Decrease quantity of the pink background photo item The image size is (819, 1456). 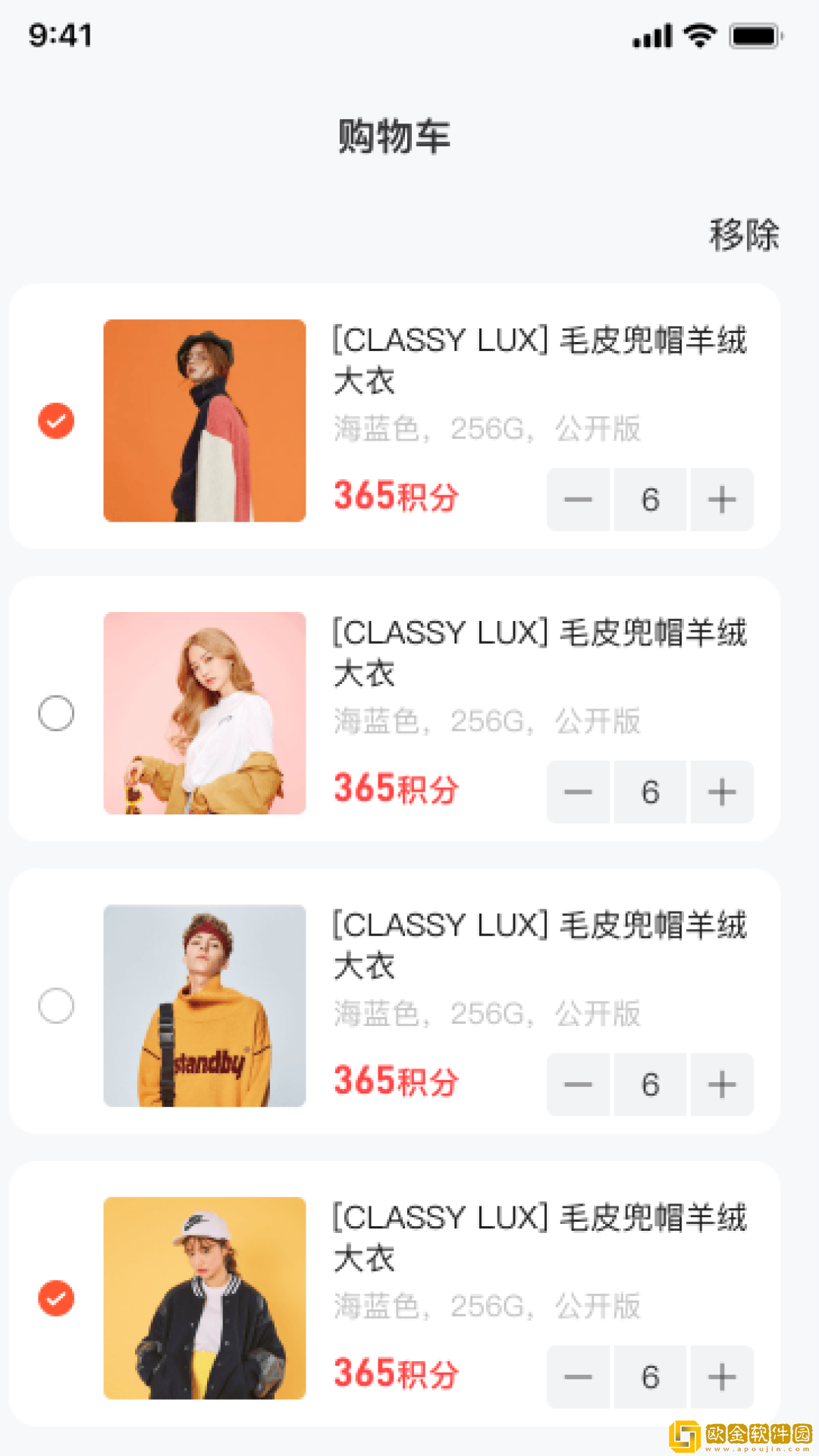pos(578,792)
